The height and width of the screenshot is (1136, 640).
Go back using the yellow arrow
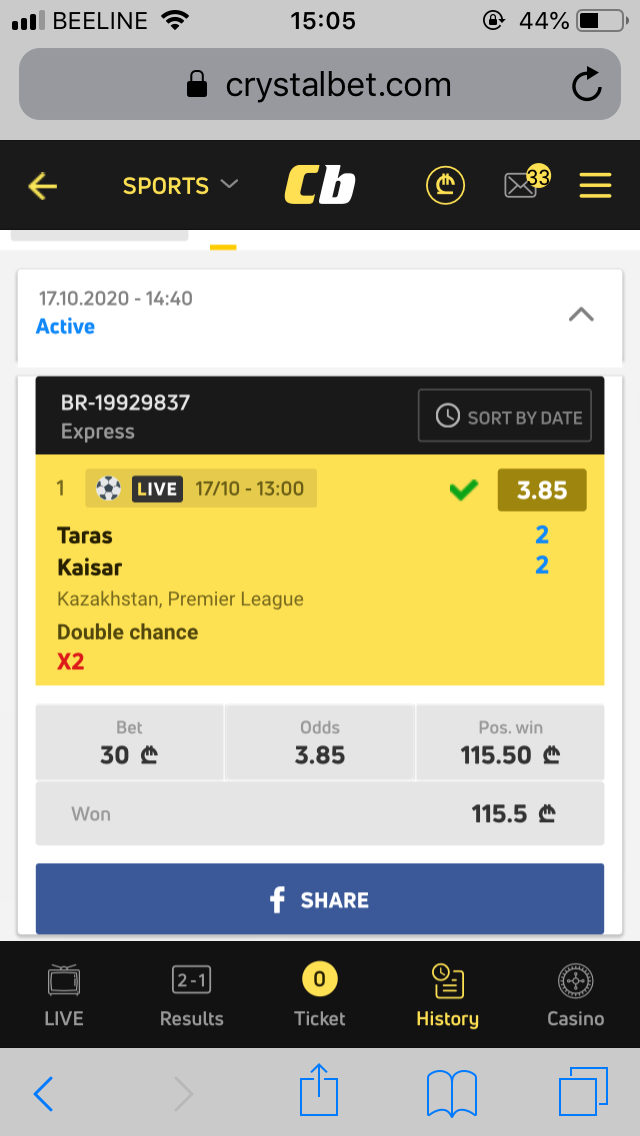pyautogui.click(x=43, y=186)
